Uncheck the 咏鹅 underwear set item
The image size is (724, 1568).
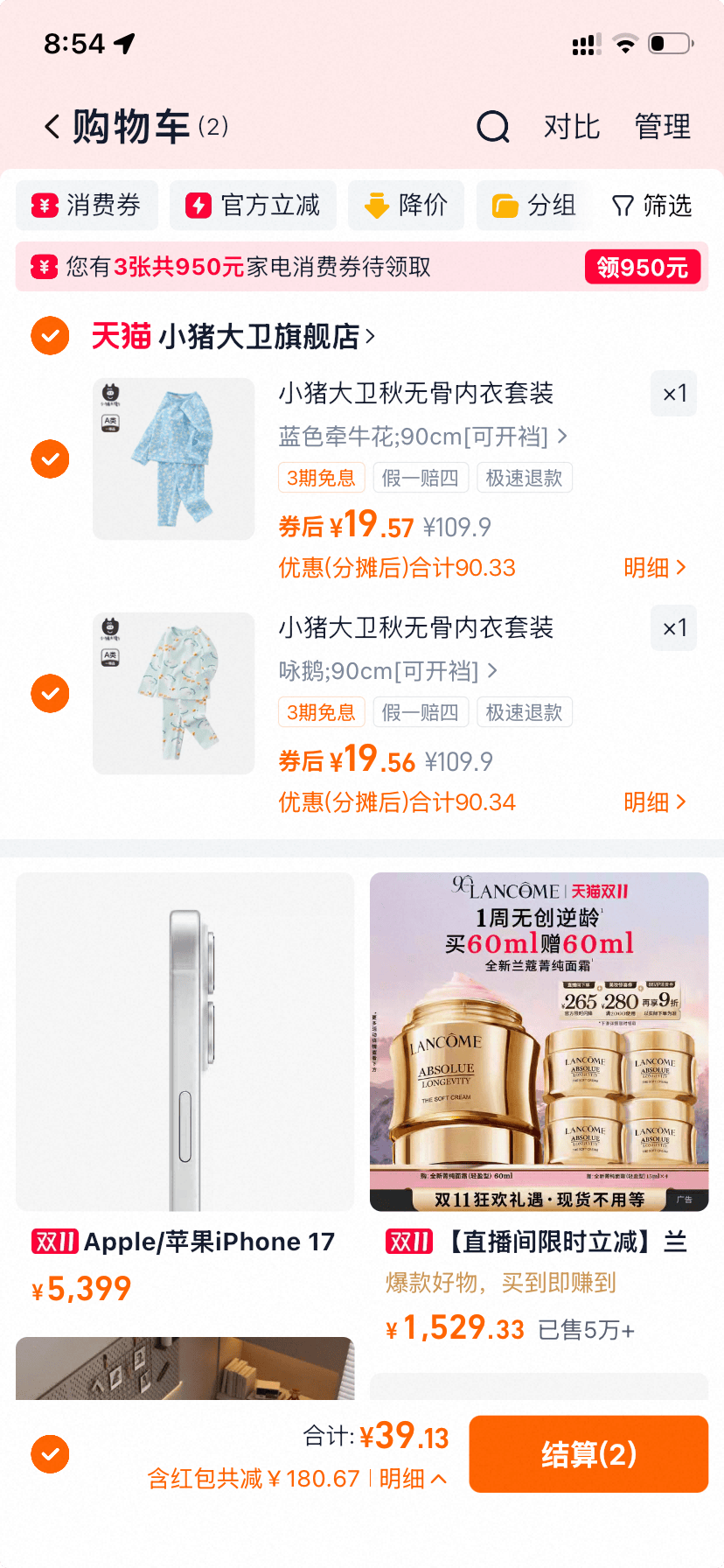(x=50, y=693)
